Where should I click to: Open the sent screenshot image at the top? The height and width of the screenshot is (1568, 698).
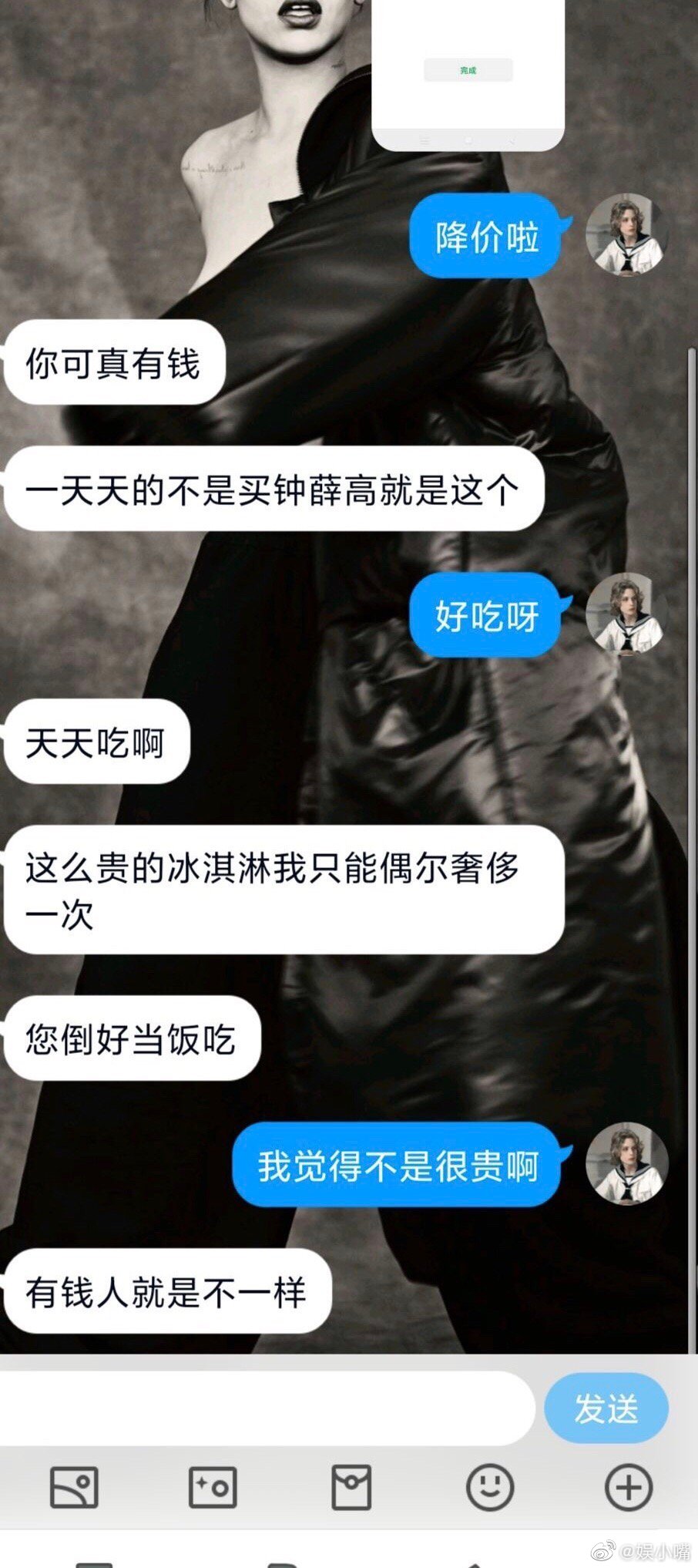click(x=468, y=73)
